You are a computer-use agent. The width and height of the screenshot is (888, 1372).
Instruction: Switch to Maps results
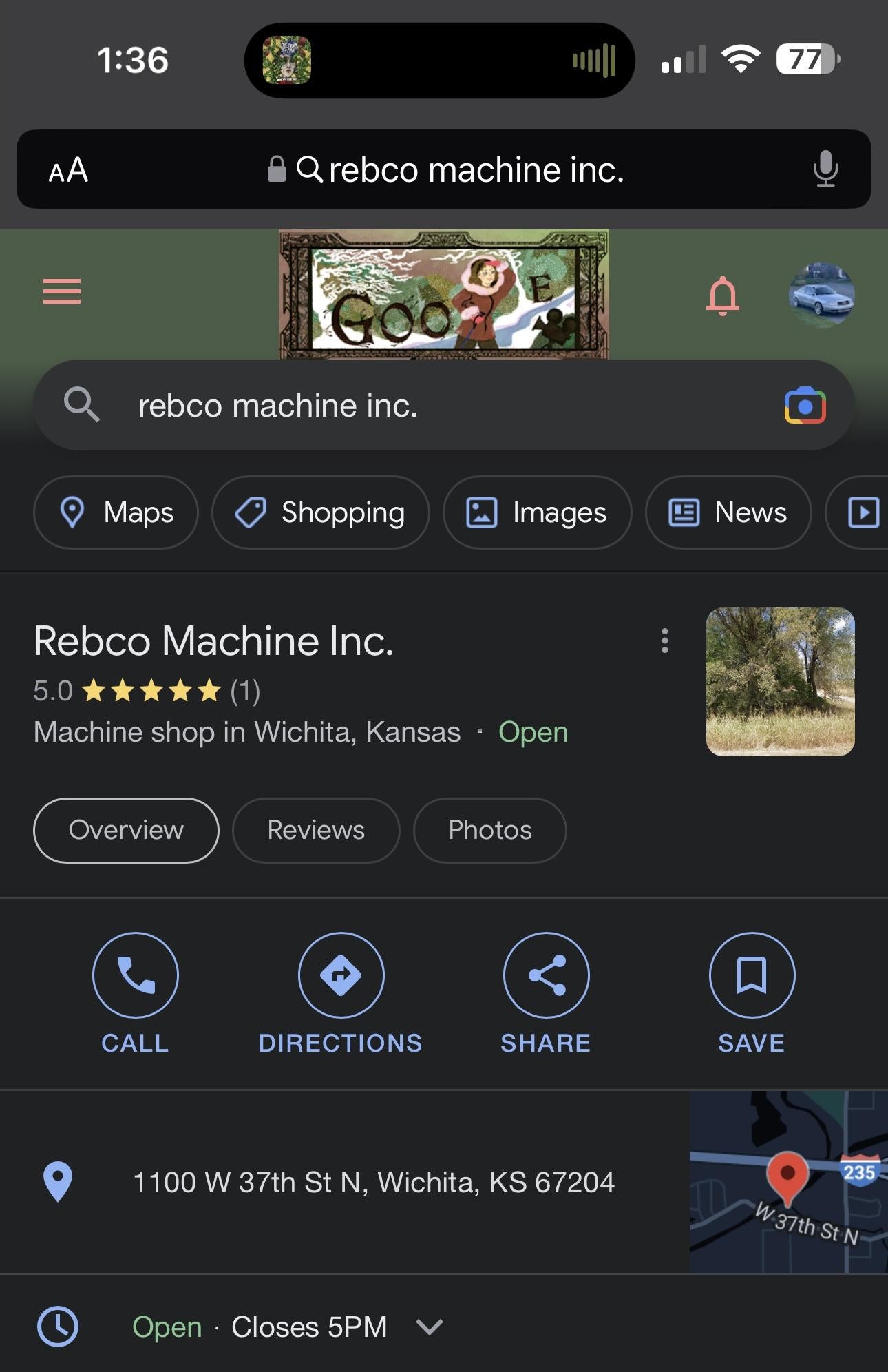pyautogui.click(x=116, y=512)
